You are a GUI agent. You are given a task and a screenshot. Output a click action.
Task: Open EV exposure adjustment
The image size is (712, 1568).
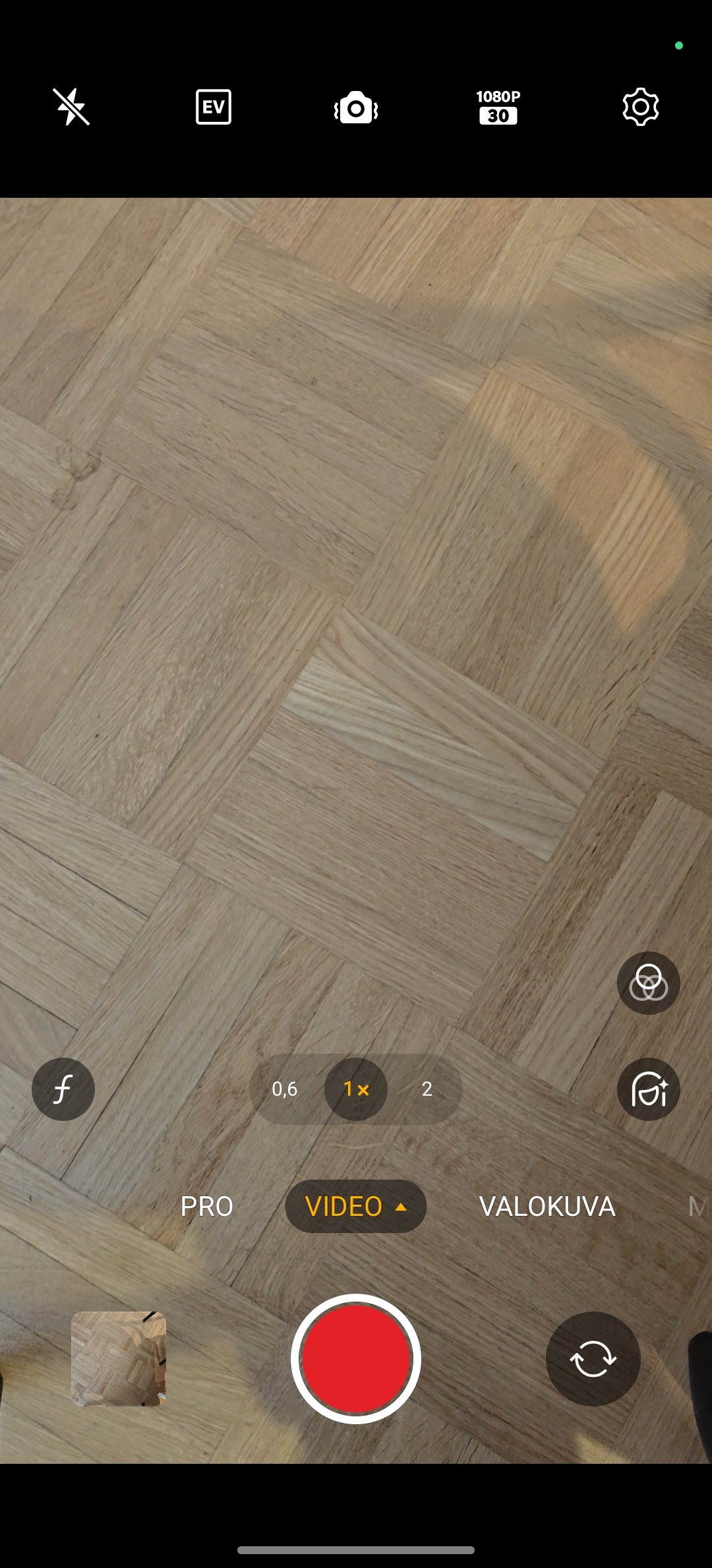(x=214, y=107)
